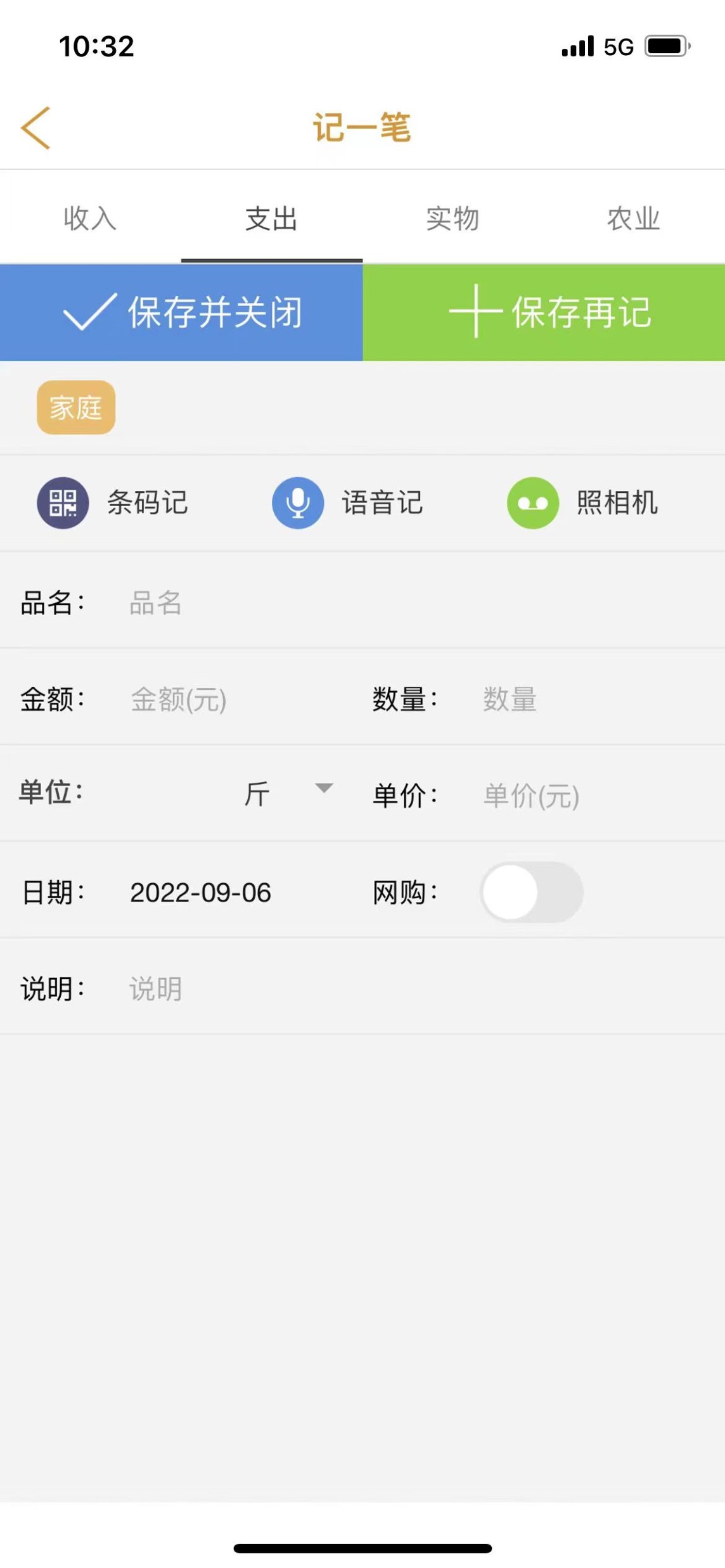Change the date 2022-09-06
The height and width of the screenshot is (1568, 725).
point(200,893)
